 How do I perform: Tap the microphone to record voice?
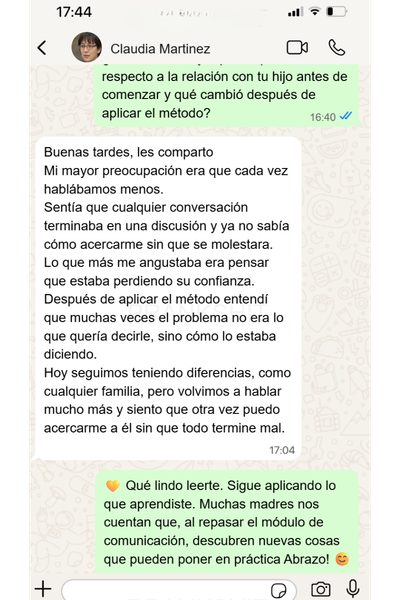353,589
